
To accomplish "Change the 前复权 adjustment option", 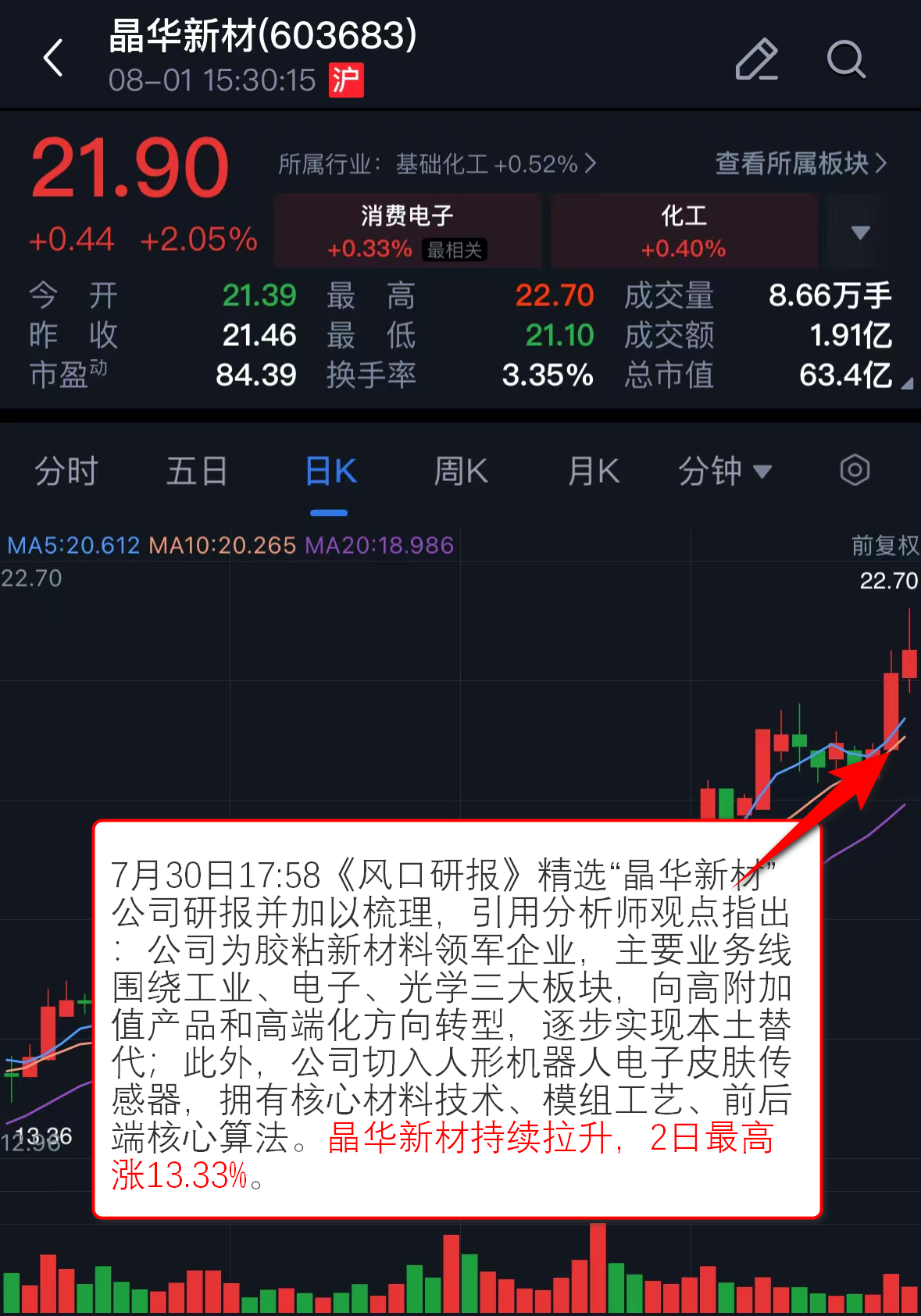I will pos(884,545).
